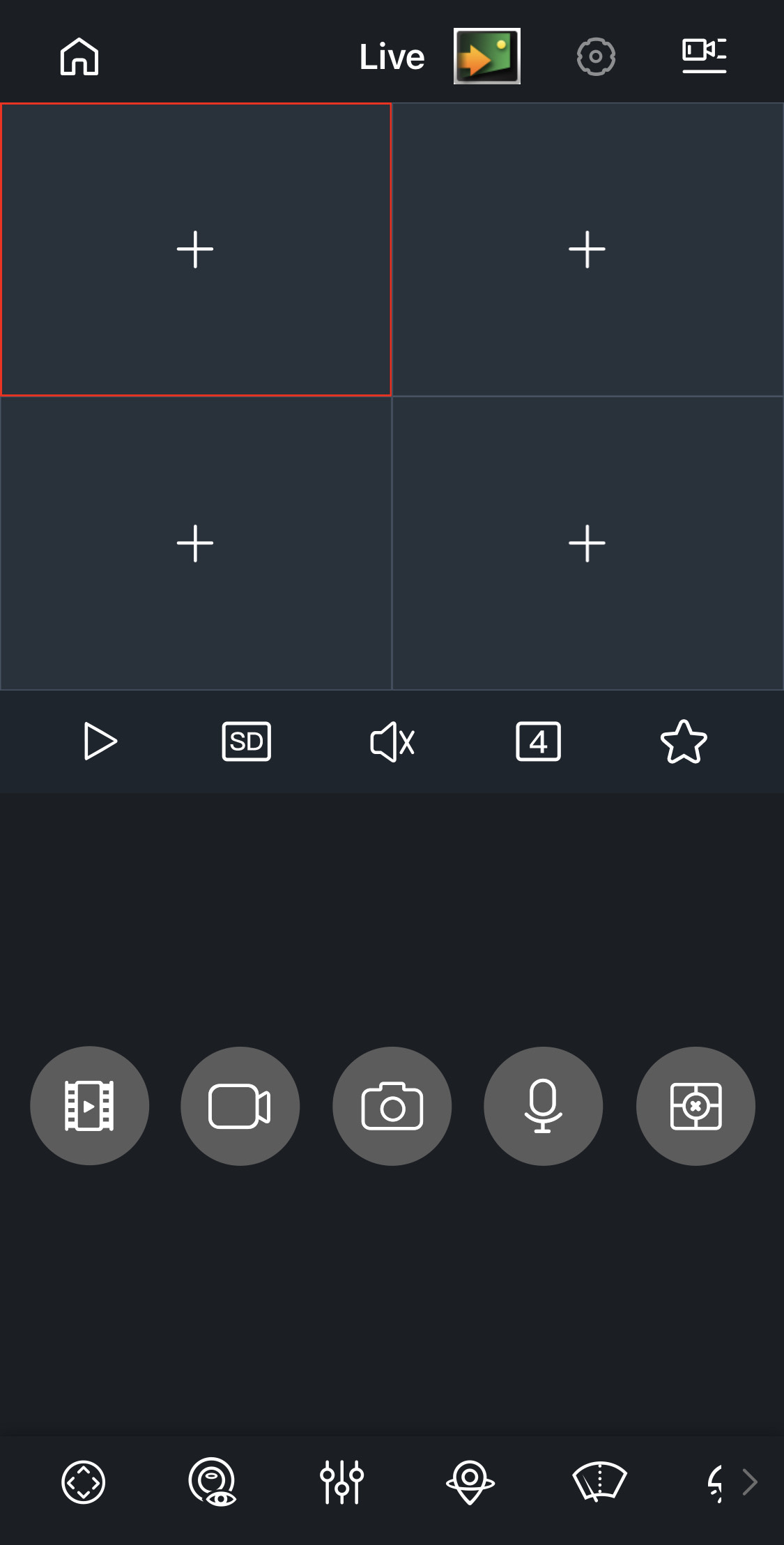Go to the home screen
Screen dimensions: 784x1545
coord(79,56)
